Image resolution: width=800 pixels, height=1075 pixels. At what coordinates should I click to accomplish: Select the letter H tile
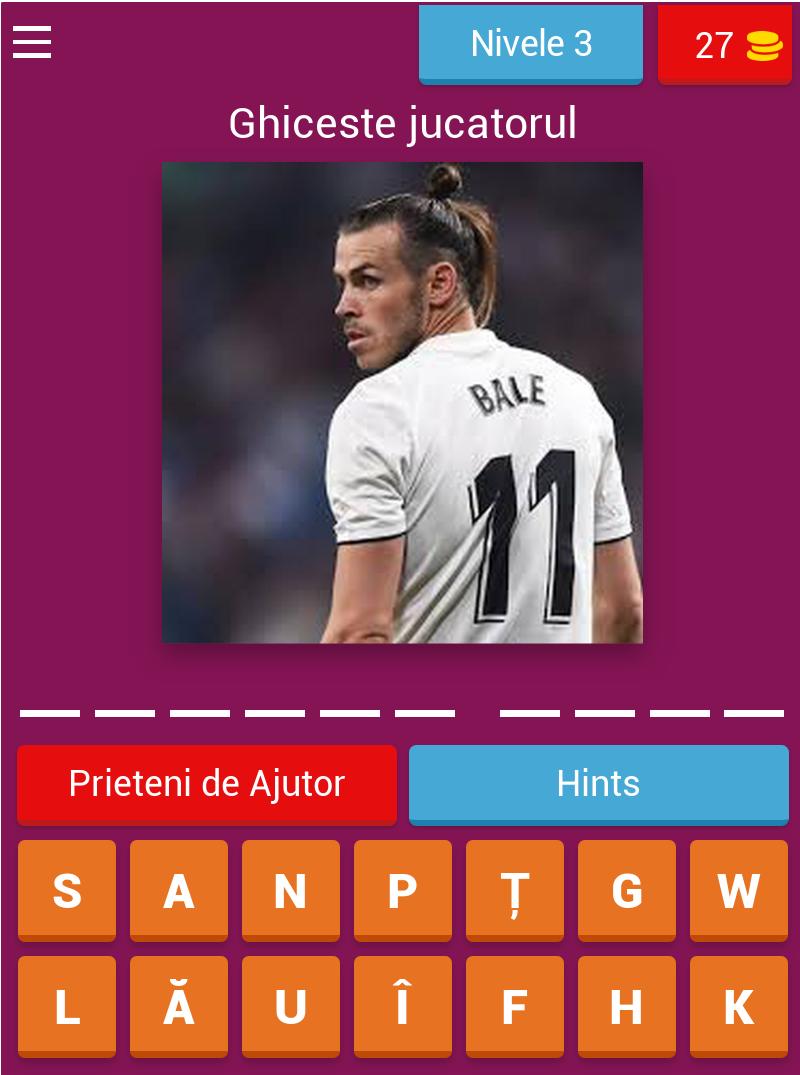tap(627, 1005)
